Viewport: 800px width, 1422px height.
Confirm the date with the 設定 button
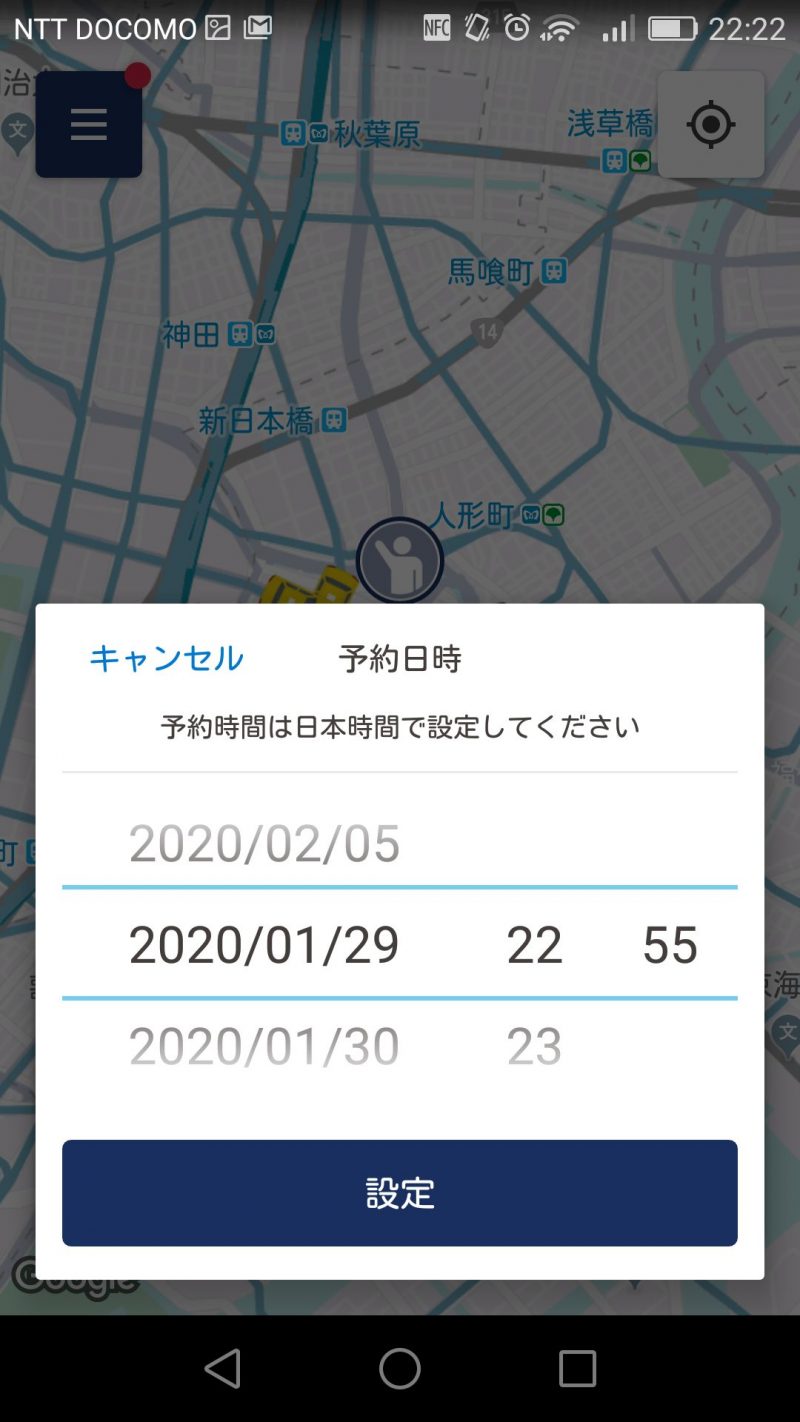pos(400,1193)
